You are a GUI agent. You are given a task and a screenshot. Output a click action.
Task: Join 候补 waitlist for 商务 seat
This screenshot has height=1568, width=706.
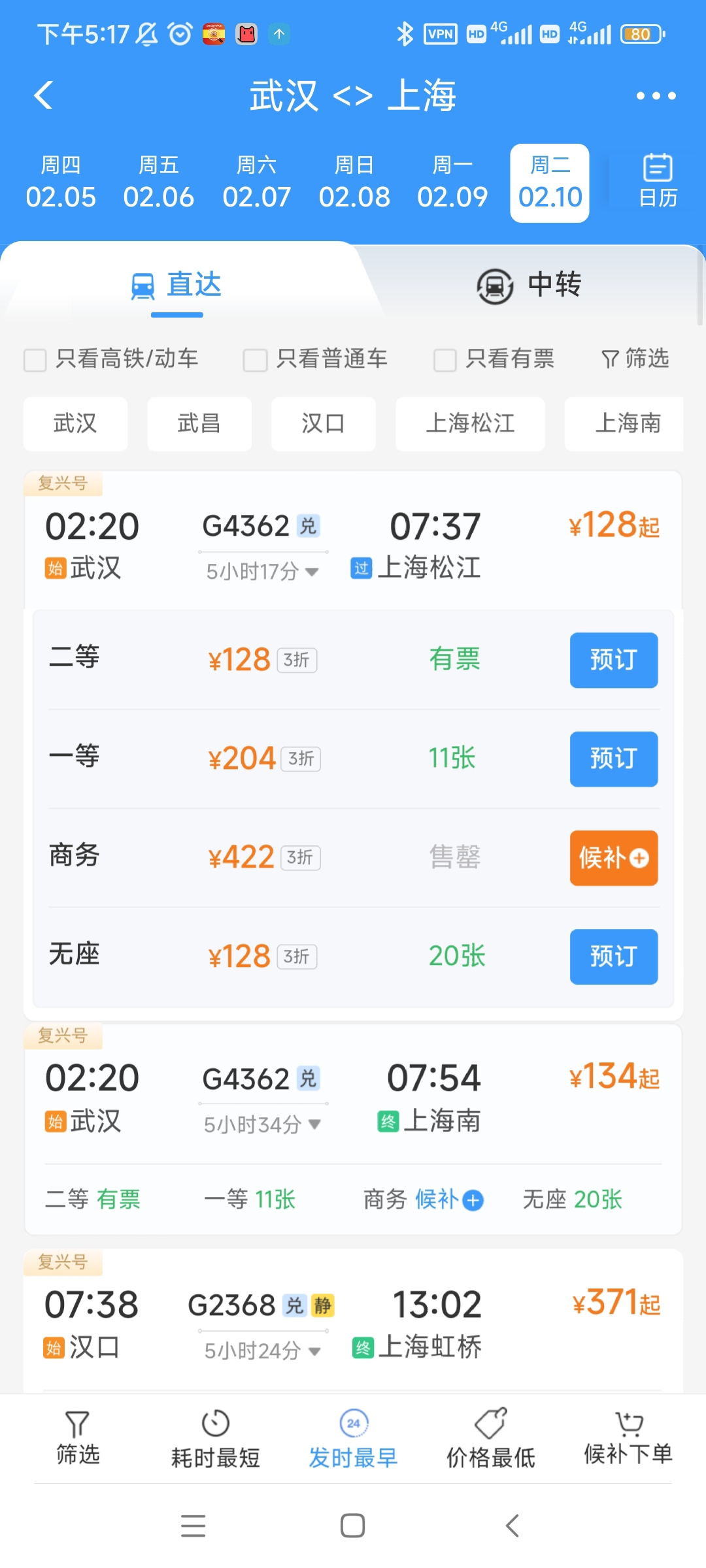(x=613, y=858)
